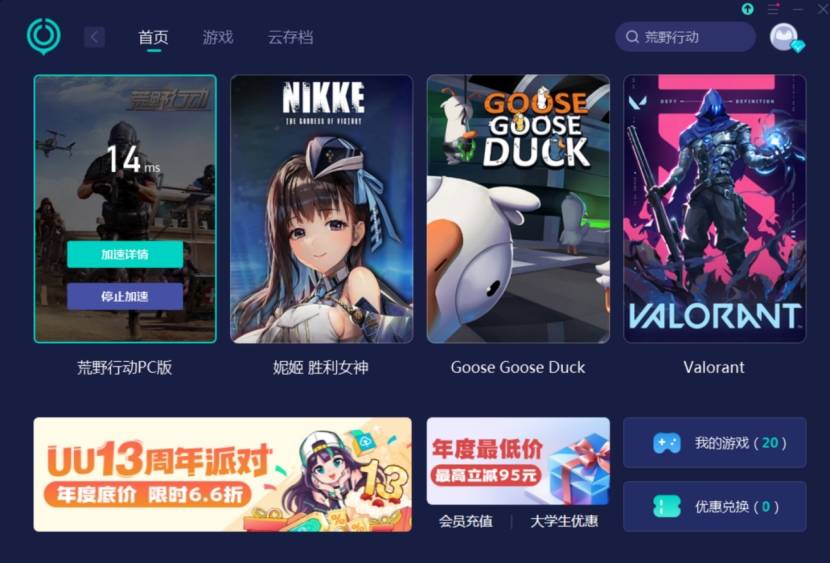Image resolution: width=830 pixels, height=563 pixels.
Task: Select the NIKKE 胜利女神 game card
Action: [x=321, y=209]
